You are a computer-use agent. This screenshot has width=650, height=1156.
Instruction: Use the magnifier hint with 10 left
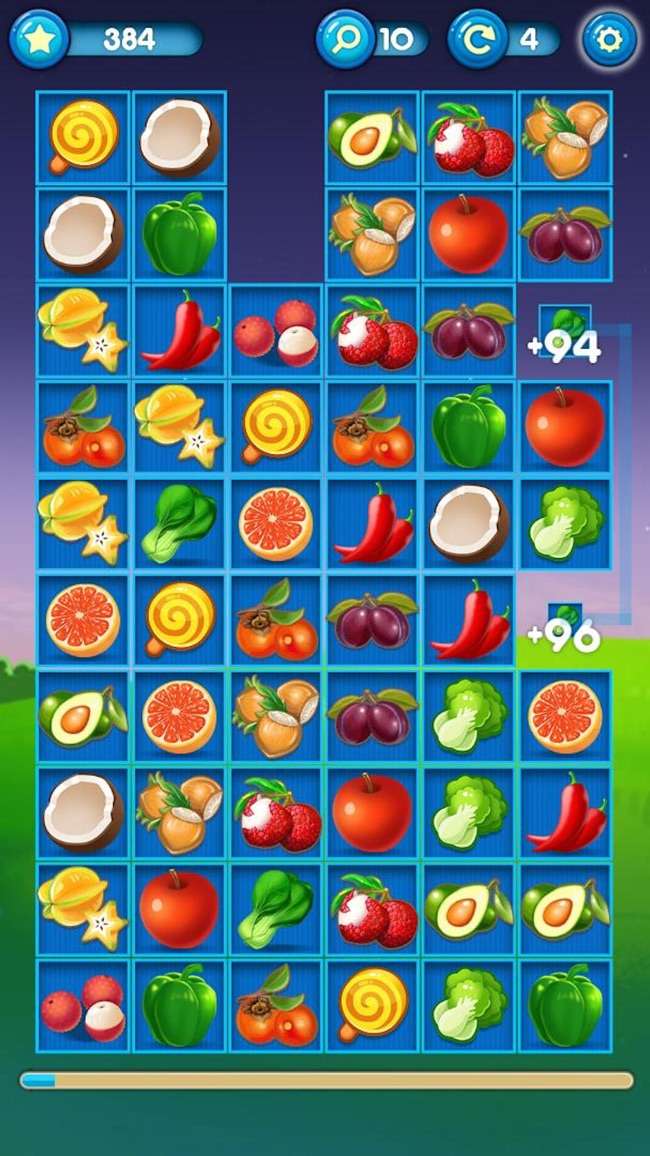[346, 39]
